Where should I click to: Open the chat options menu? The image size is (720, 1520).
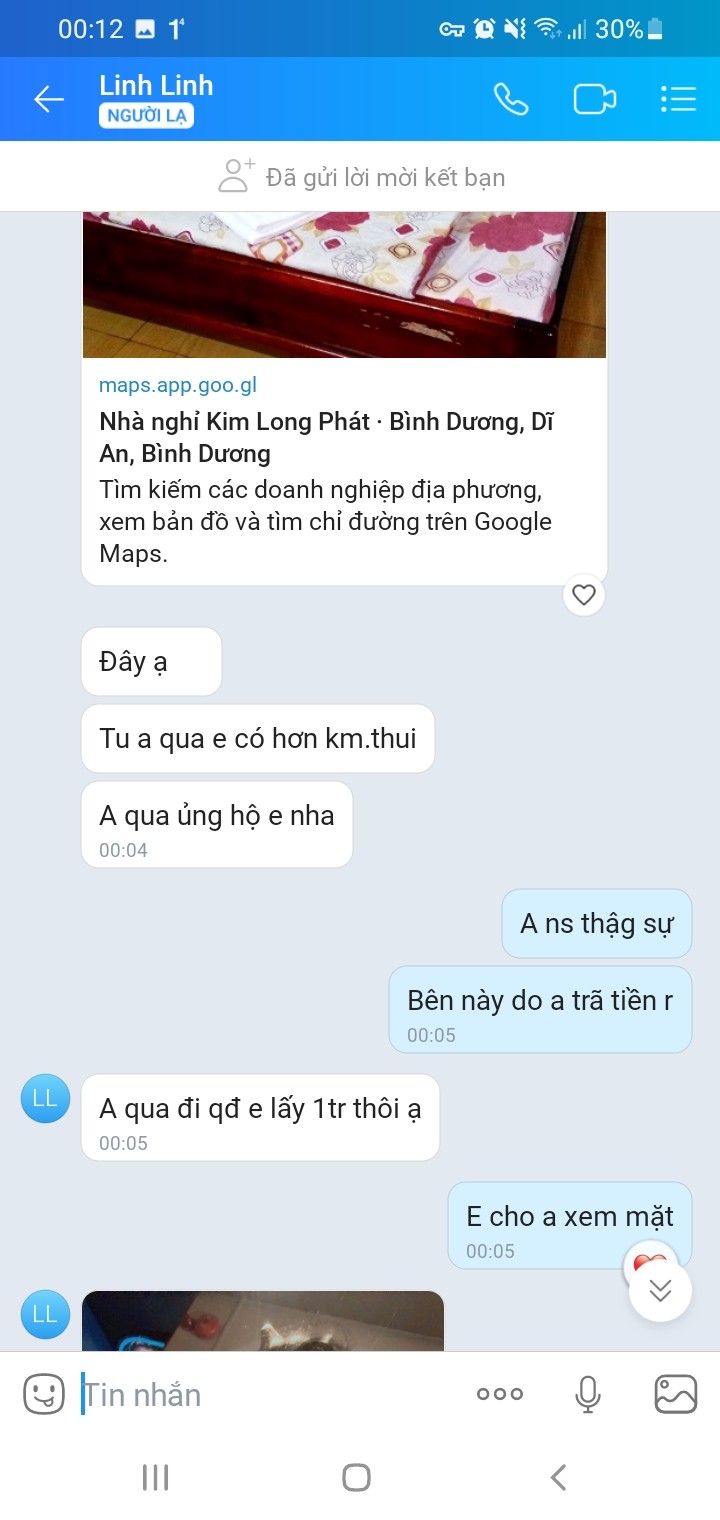(678, 99)
